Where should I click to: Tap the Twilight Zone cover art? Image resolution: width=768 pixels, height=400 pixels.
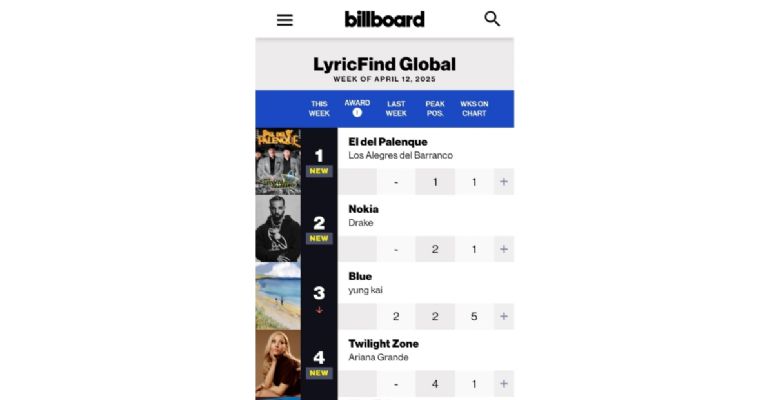click(x=278, y=363)
